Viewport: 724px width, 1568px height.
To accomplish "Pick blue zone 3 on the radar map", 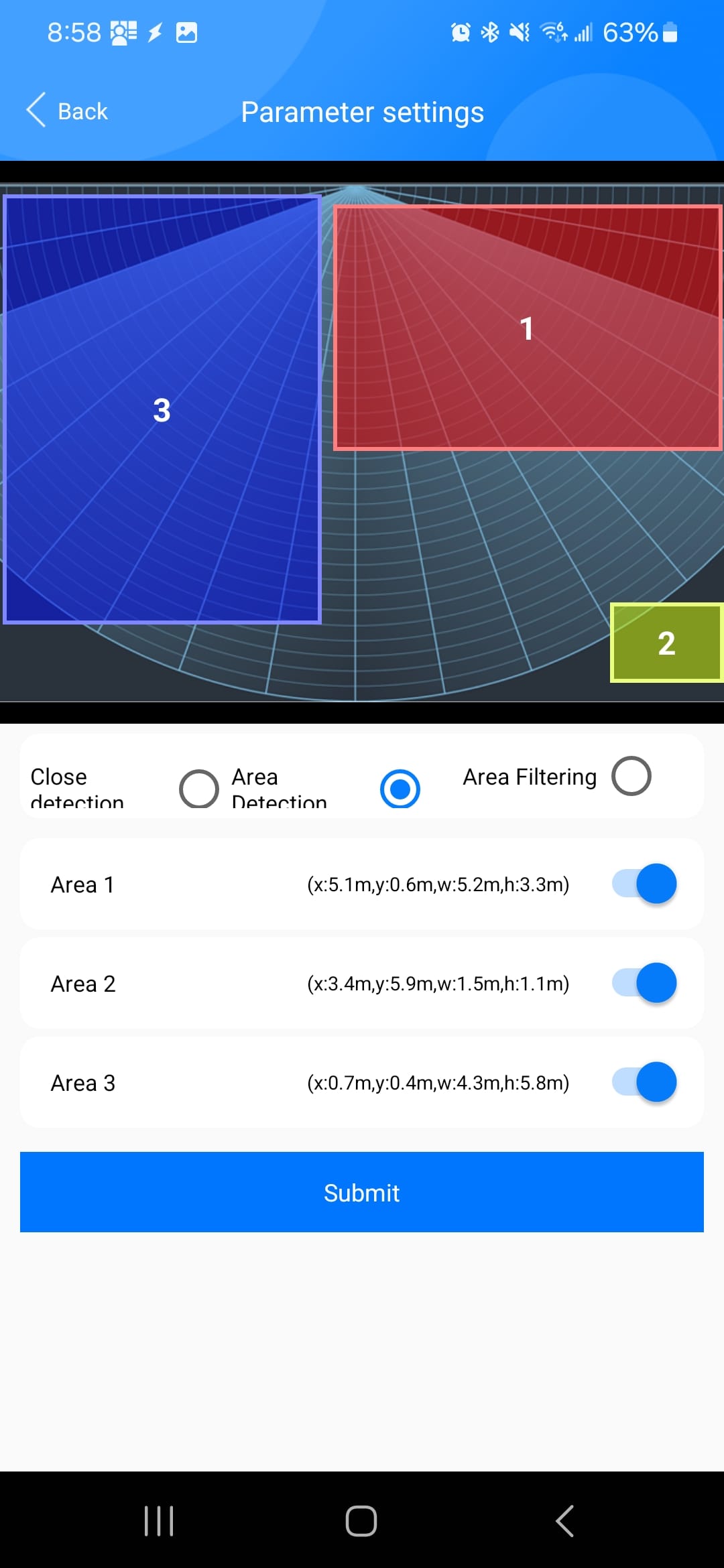I will tap(162, 410).
